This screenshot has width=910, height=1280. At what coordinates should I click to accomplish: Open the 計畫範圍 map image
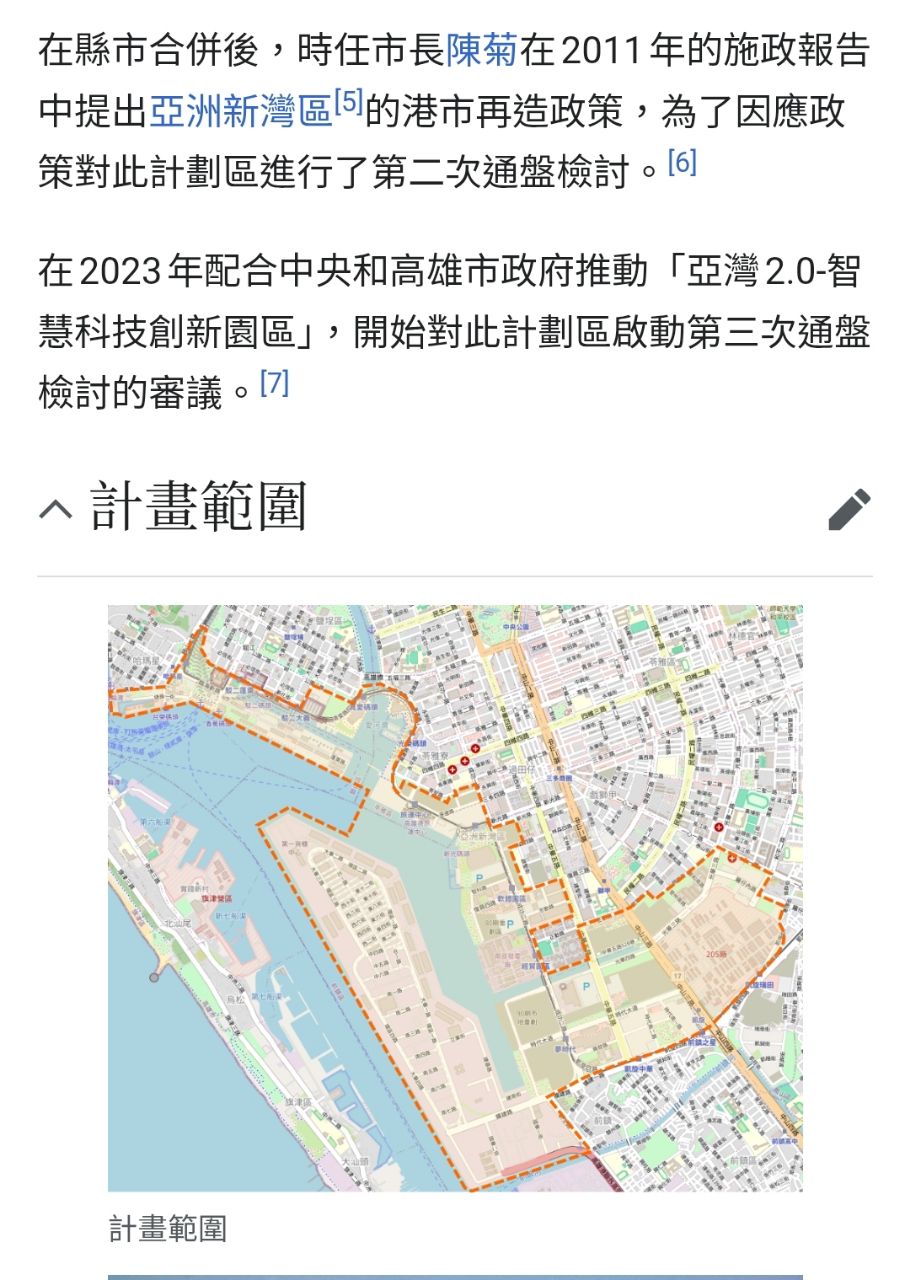tap(455, 897)
